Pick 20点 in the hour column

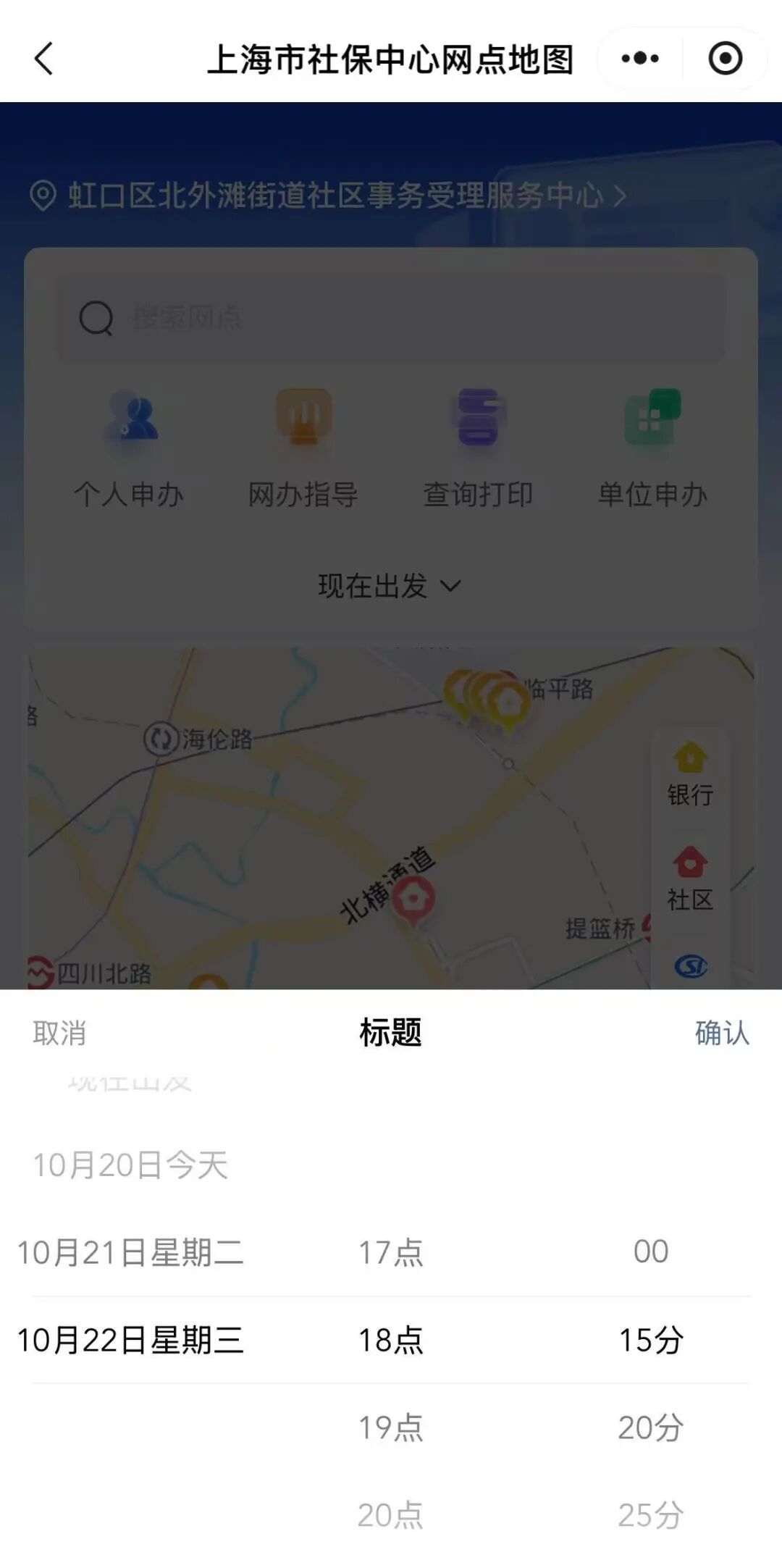click(390, 1515)
